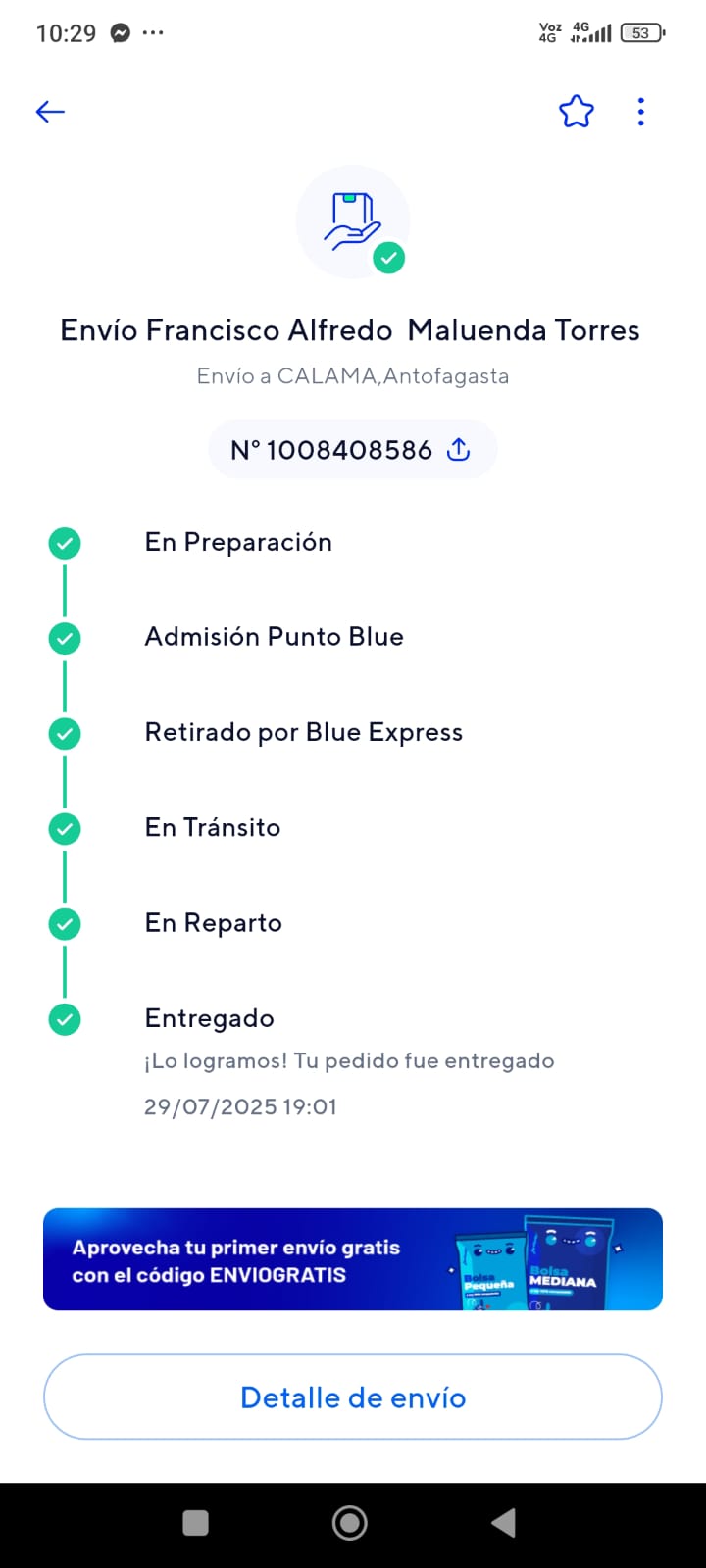The height and width of the screenshot is (1568, 706).
Task: Expand the Retirado por Blue Express step
Action: (x=304, y=732)
